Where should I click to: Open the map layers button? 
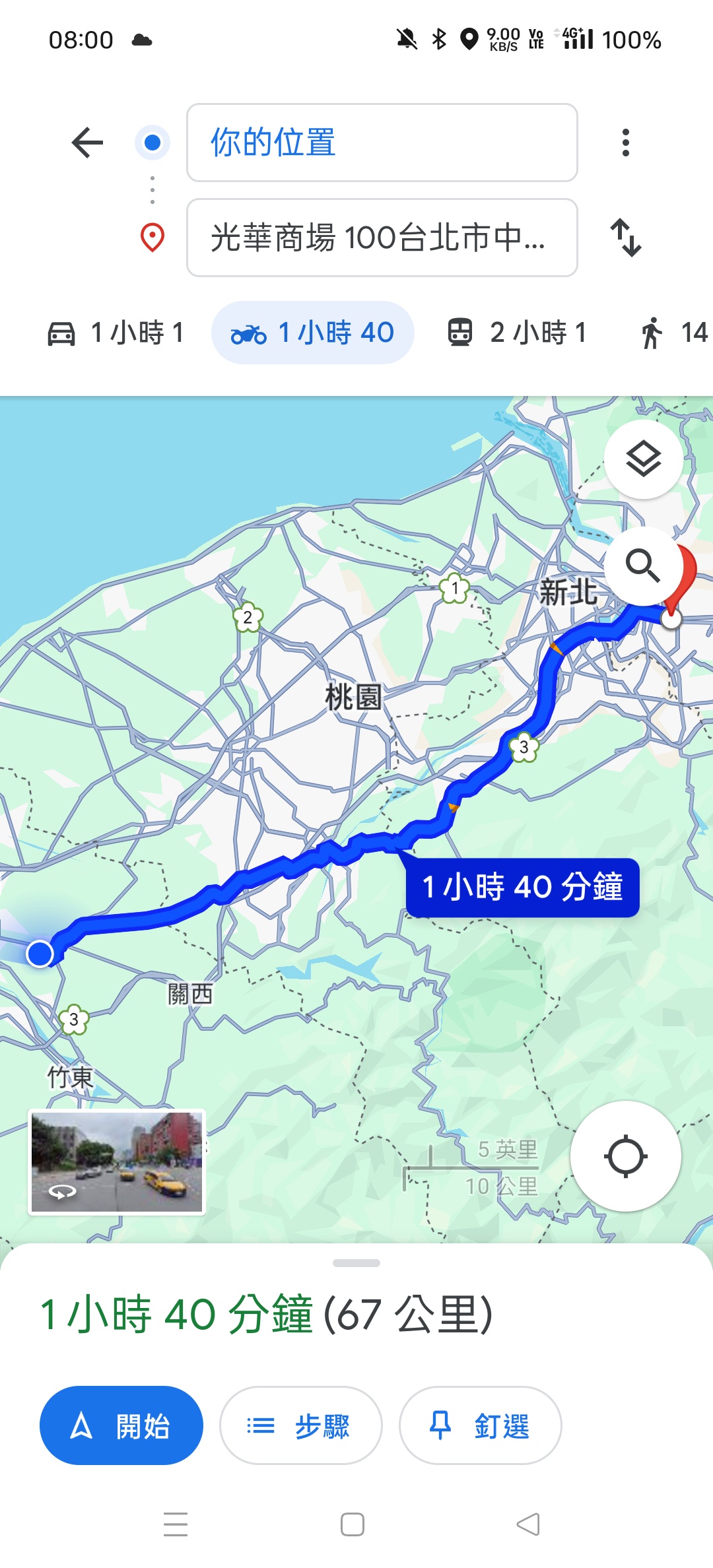[x=643, y=459]
